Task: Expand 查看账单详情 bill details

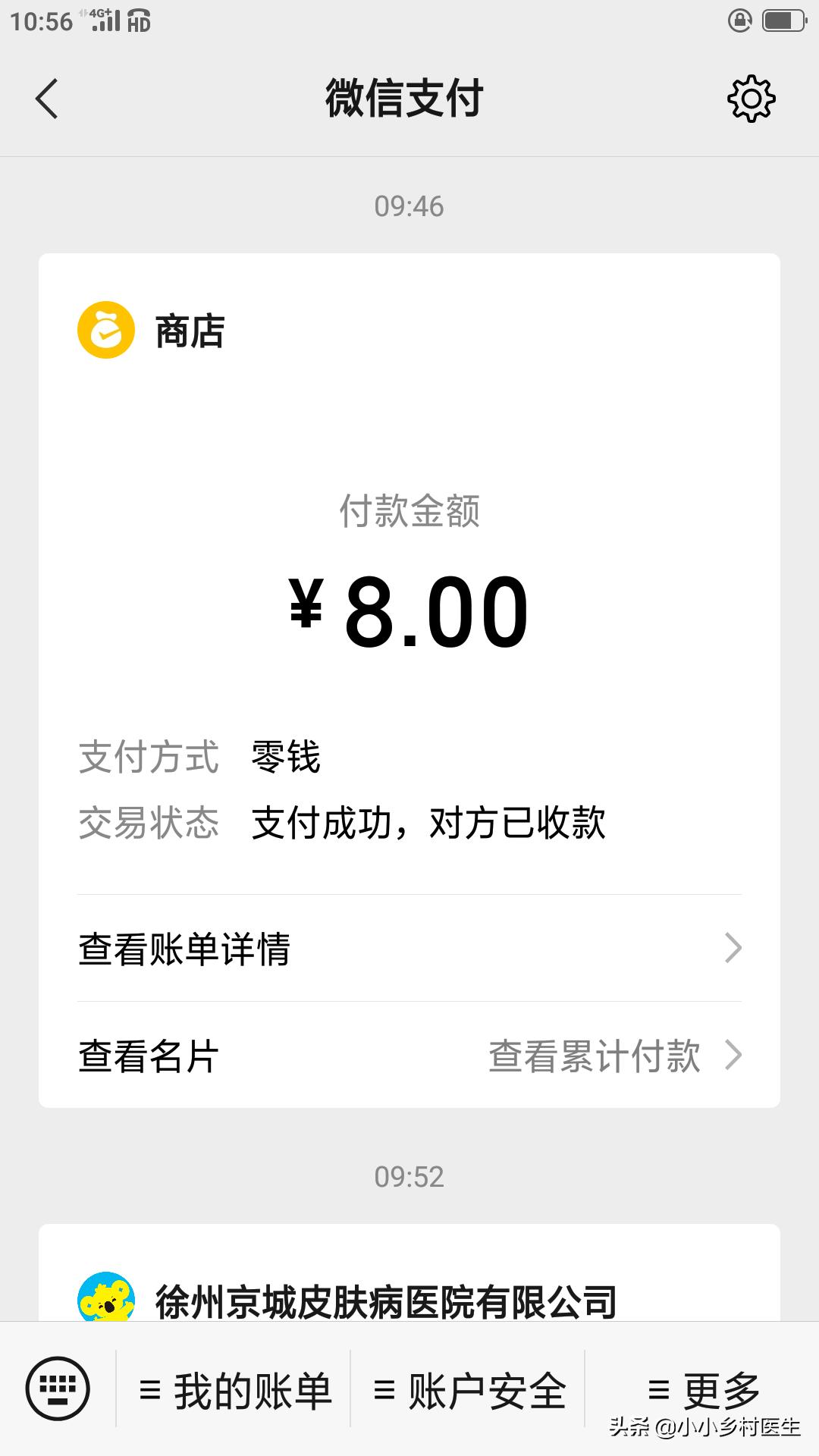Action: (x=409, y=948)
